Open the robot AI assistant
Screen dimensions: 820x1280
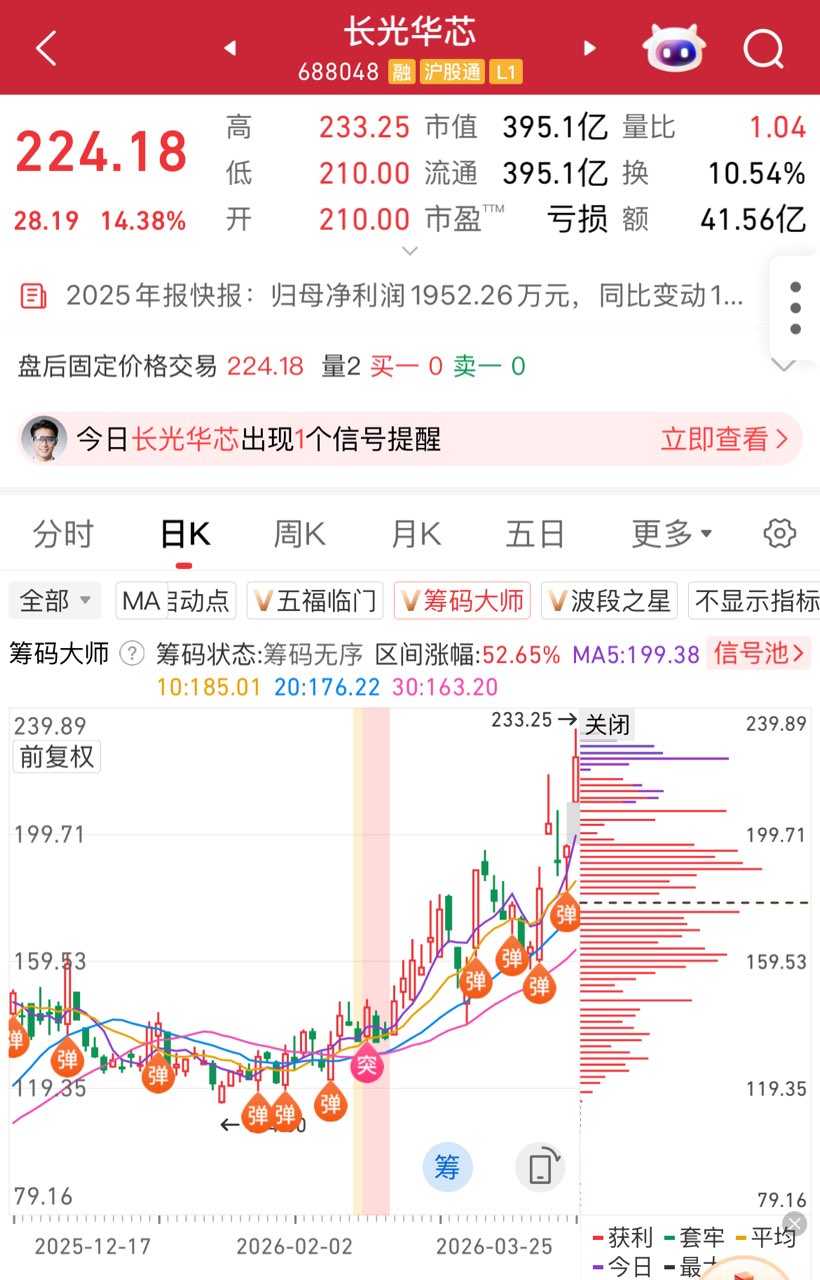[674, 47]
